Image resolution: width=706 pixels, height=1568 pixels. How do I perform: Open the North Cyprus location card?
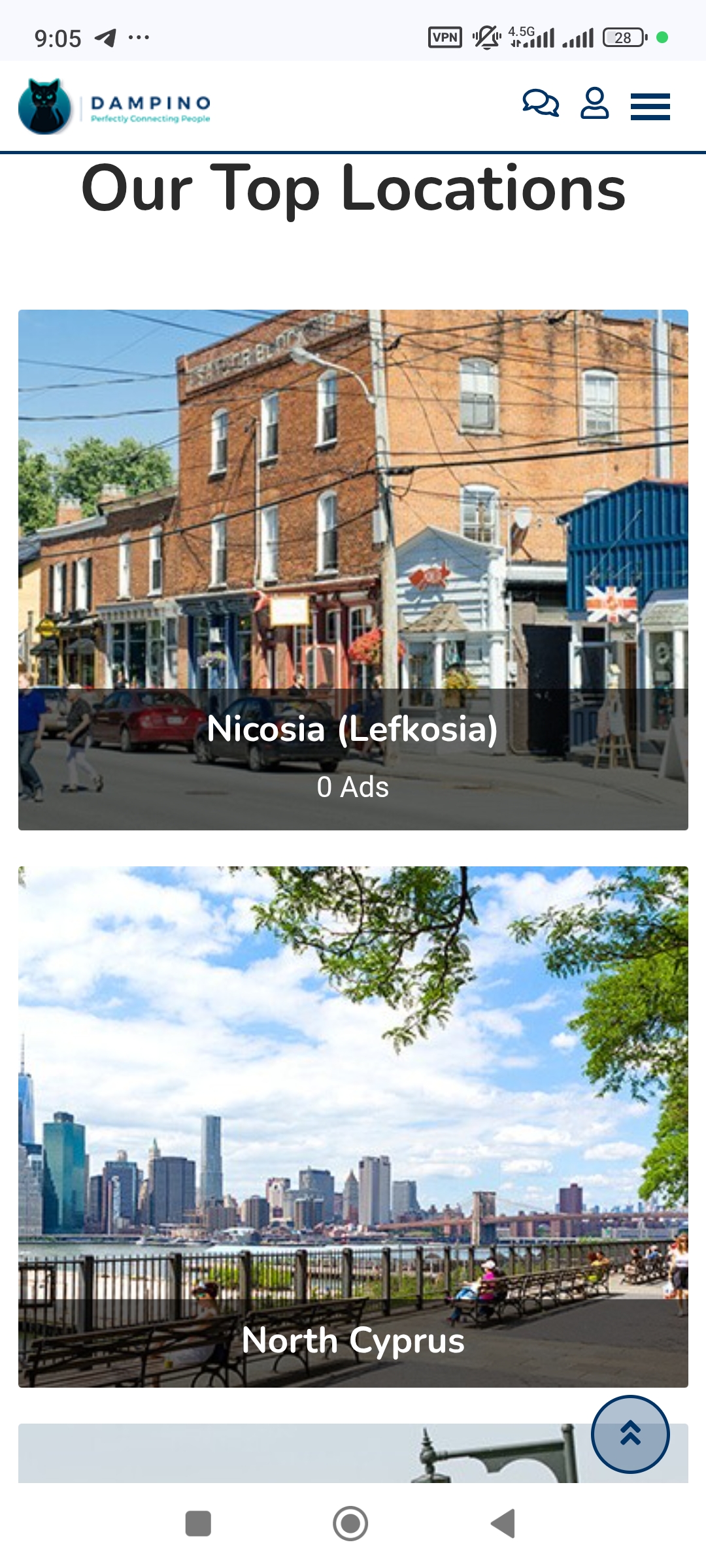point(353,1127)
